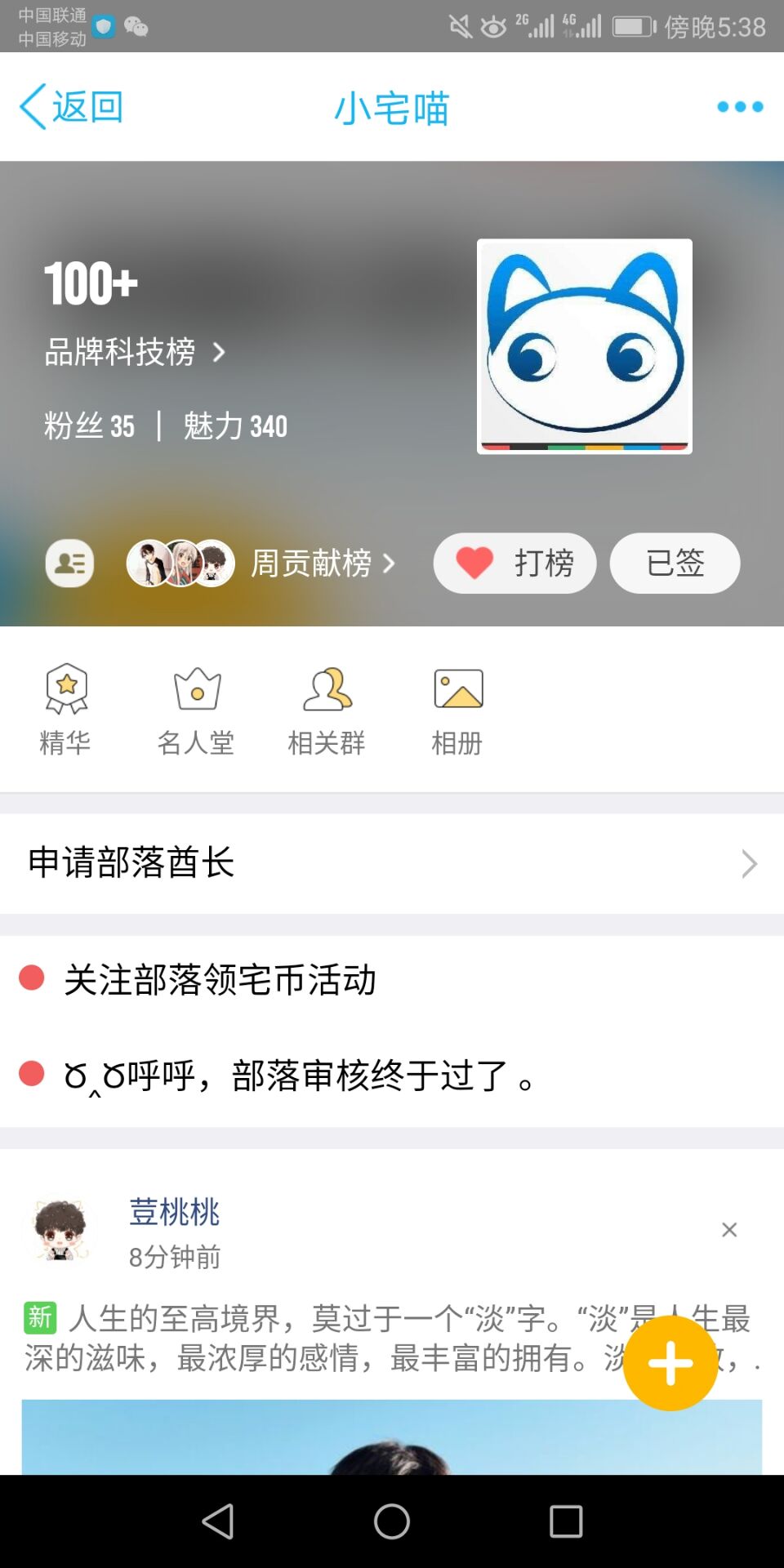Open the three-dot overflow menu

coord(739,107)
